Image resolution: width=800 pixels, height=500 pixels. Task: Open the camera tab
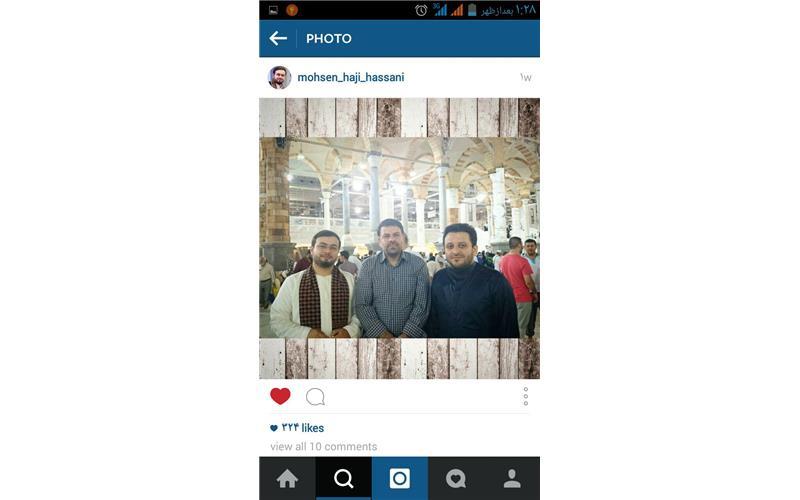pos(399,479)
